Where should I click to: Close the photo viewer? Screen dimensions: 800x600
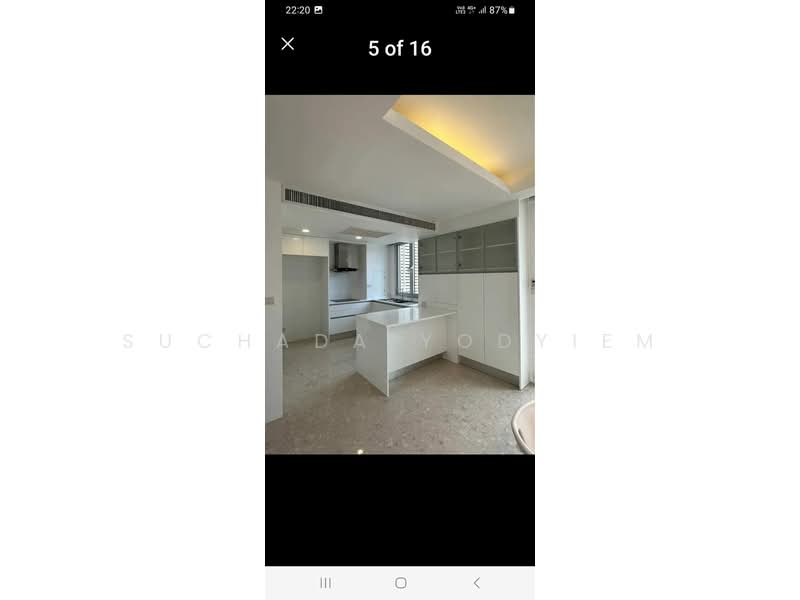click(x=288, y=44)
